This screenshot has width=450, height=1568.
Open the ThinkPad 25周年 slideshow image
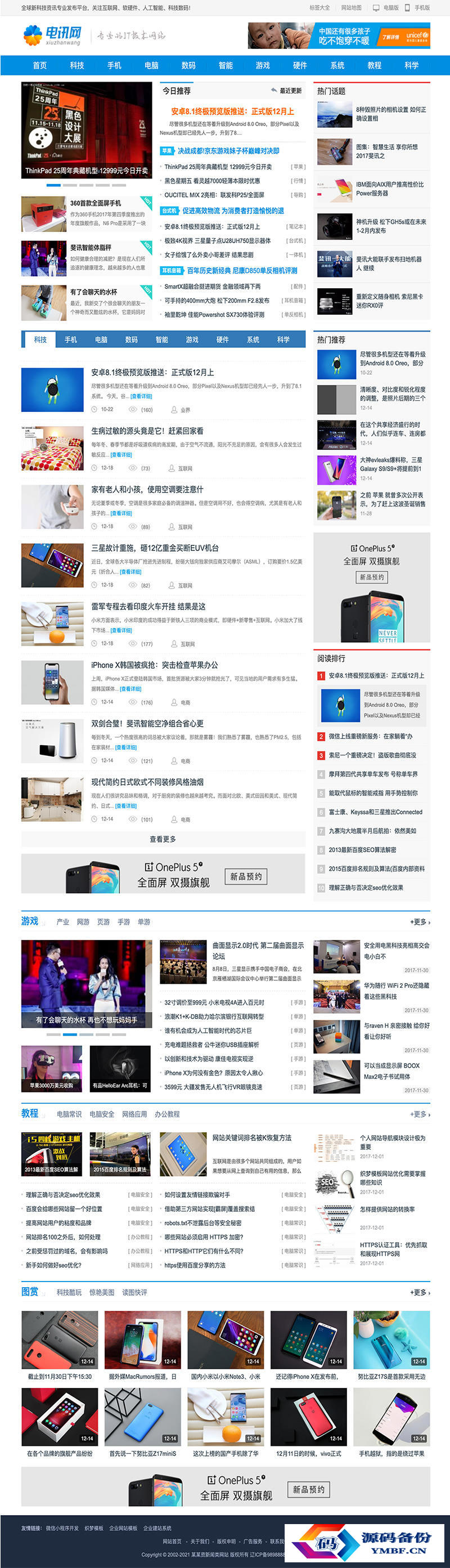(87, 129)
